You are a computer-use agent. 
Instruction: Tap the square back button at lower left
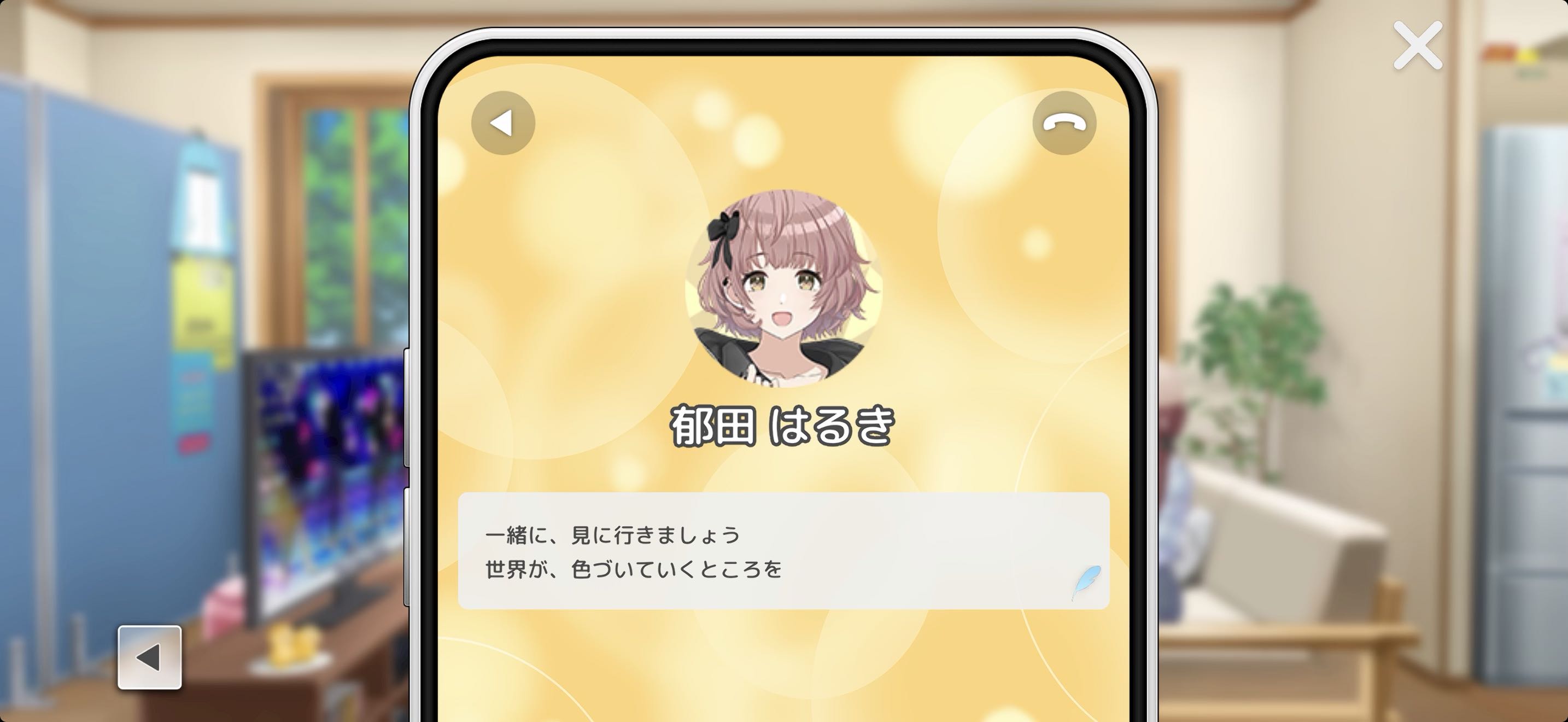150,657
